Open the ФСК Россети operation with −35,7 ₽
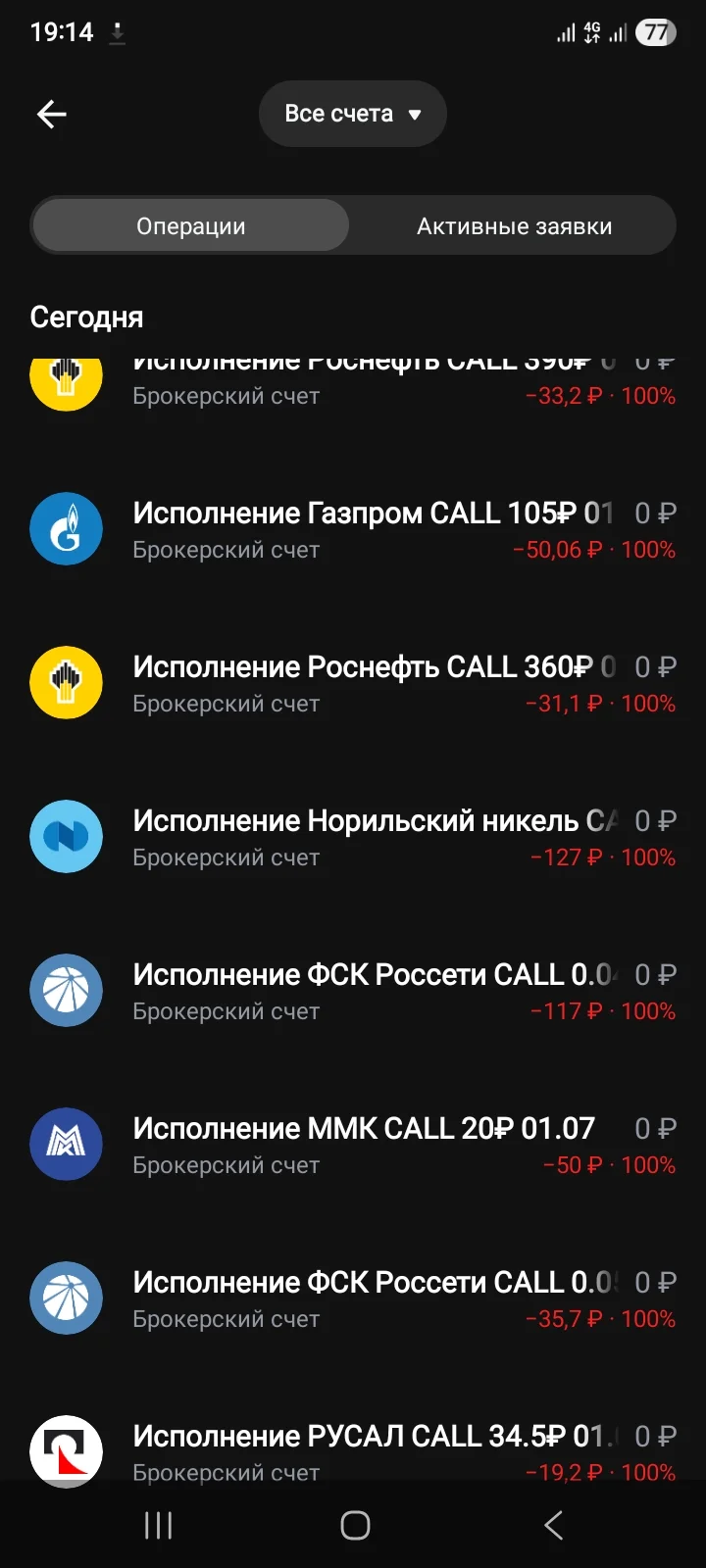This screenshot has width=706, height=1568. [353, 1299]
